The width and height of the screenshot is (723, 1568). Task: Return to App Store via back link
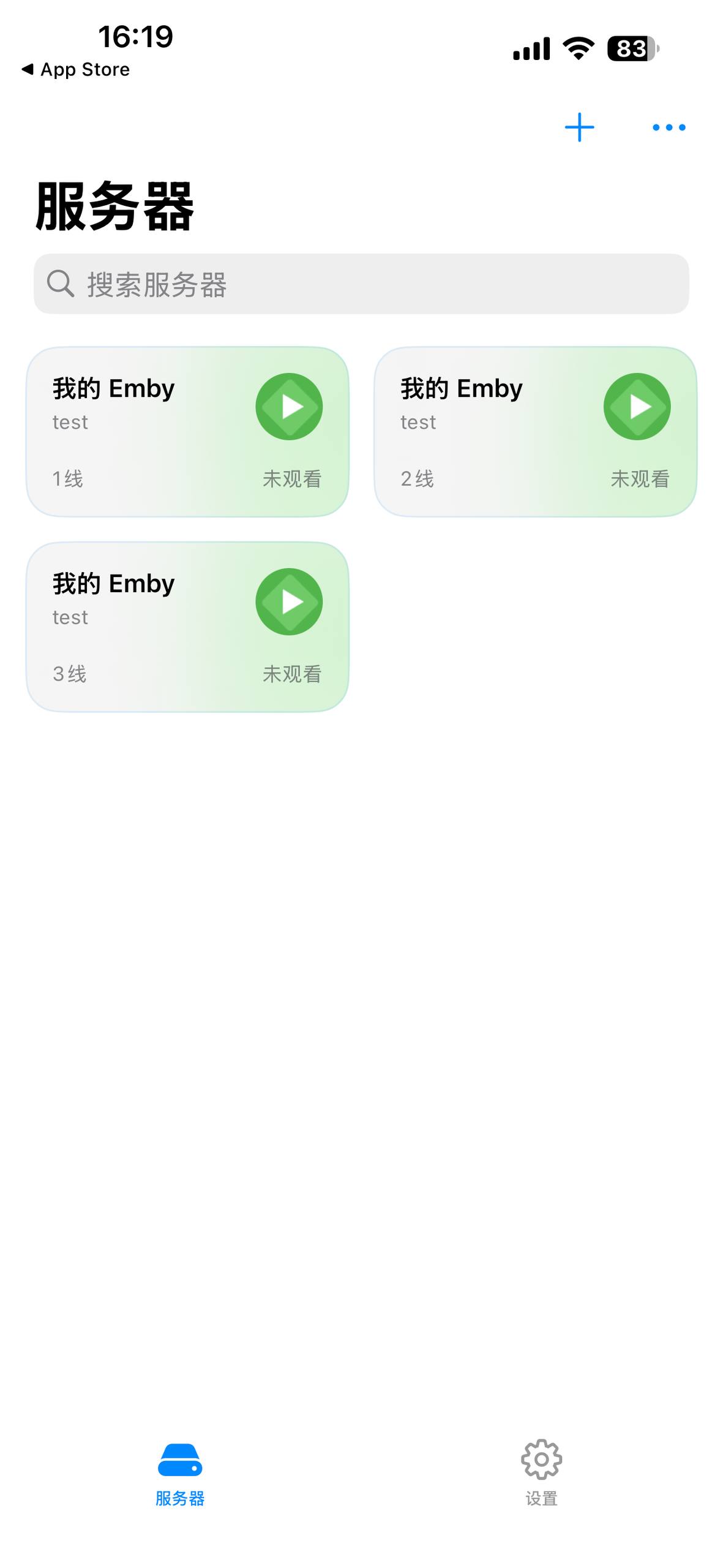[x=76, y=70]
